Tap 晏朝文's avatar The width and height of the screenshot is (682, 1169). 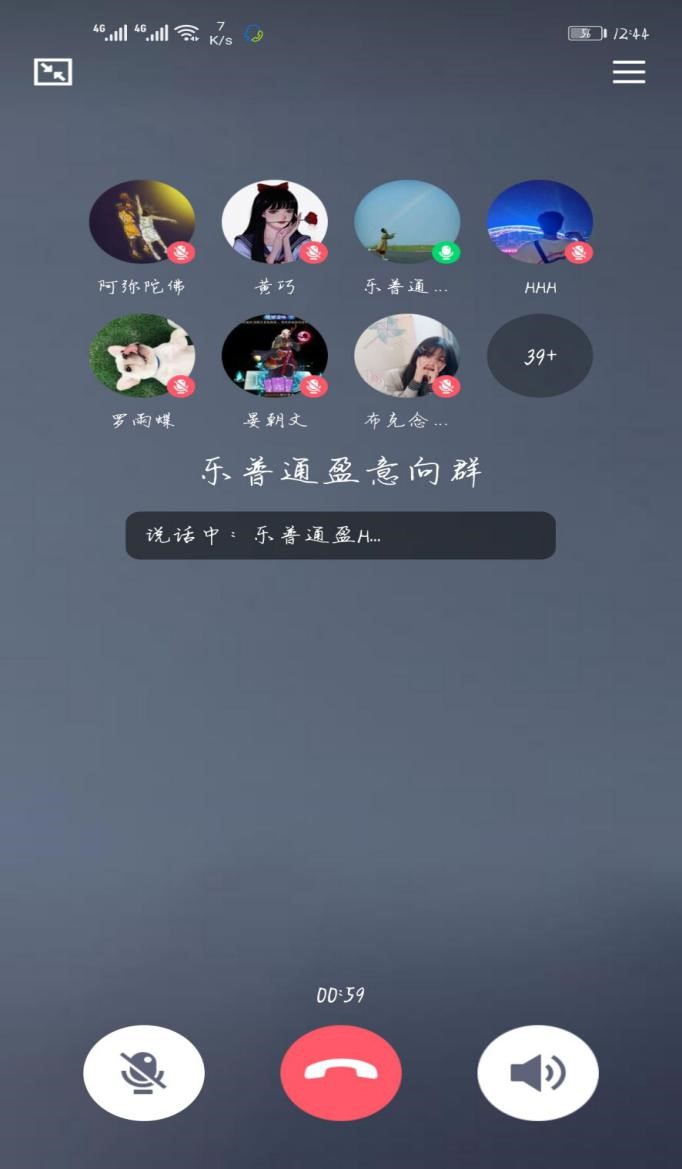coord(274,356)
